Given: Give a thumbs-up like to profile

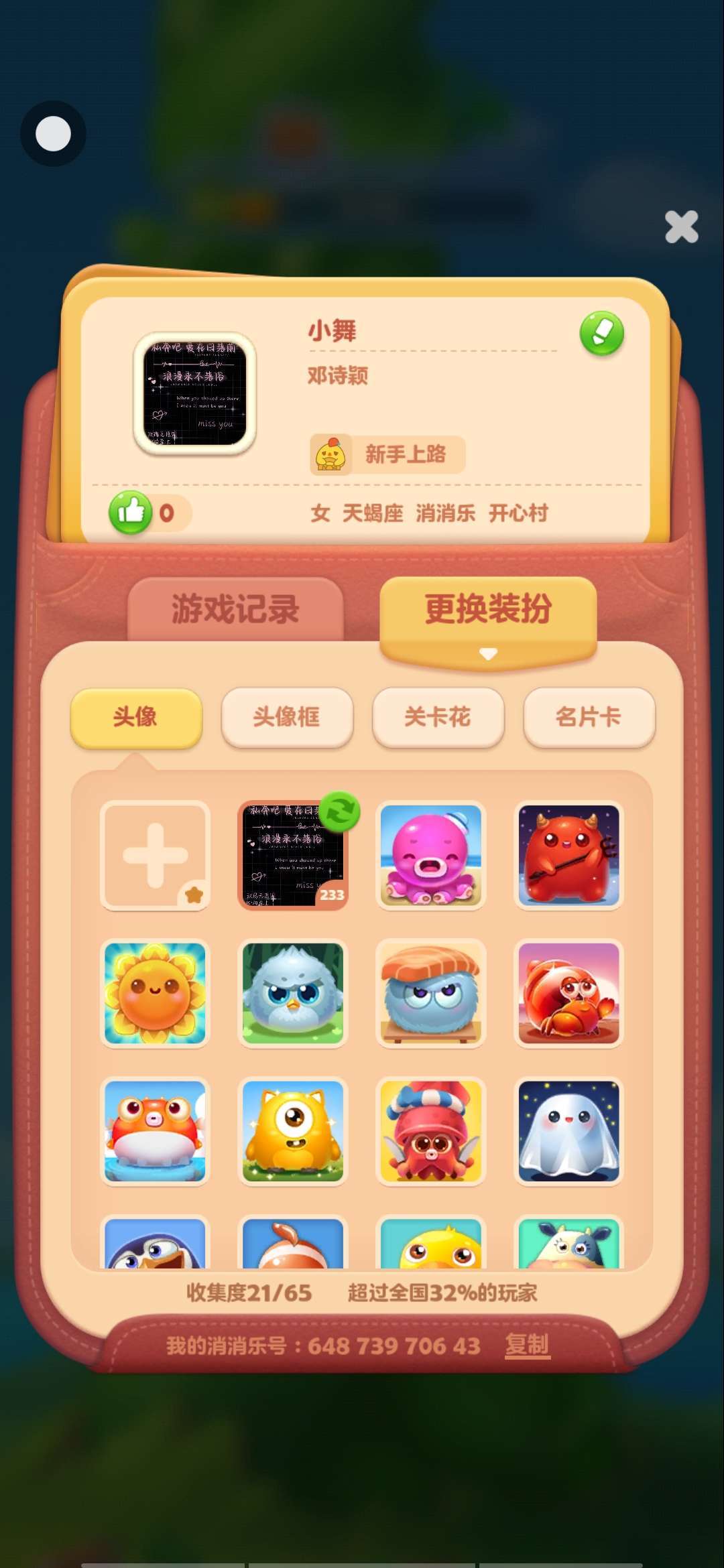Looking at the screenshot, I should click(131, 513).
